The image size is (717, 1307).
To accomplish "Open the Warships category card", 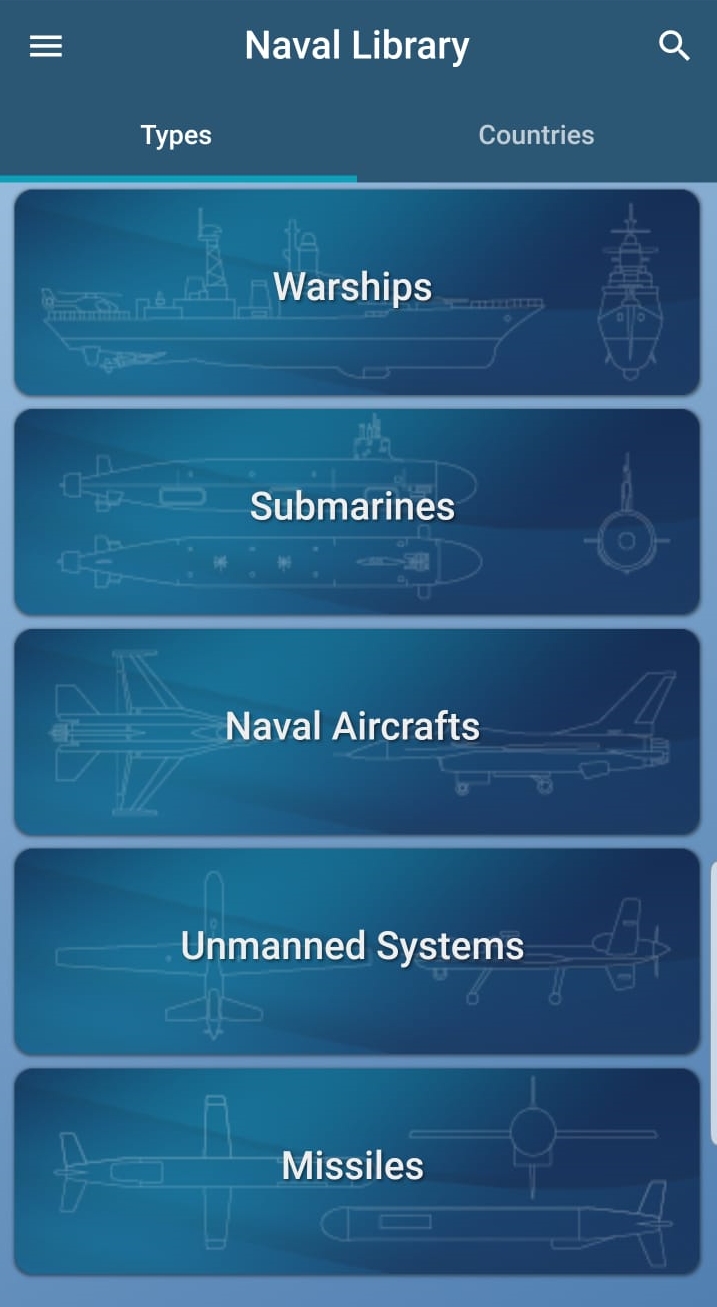I will 357,291.
